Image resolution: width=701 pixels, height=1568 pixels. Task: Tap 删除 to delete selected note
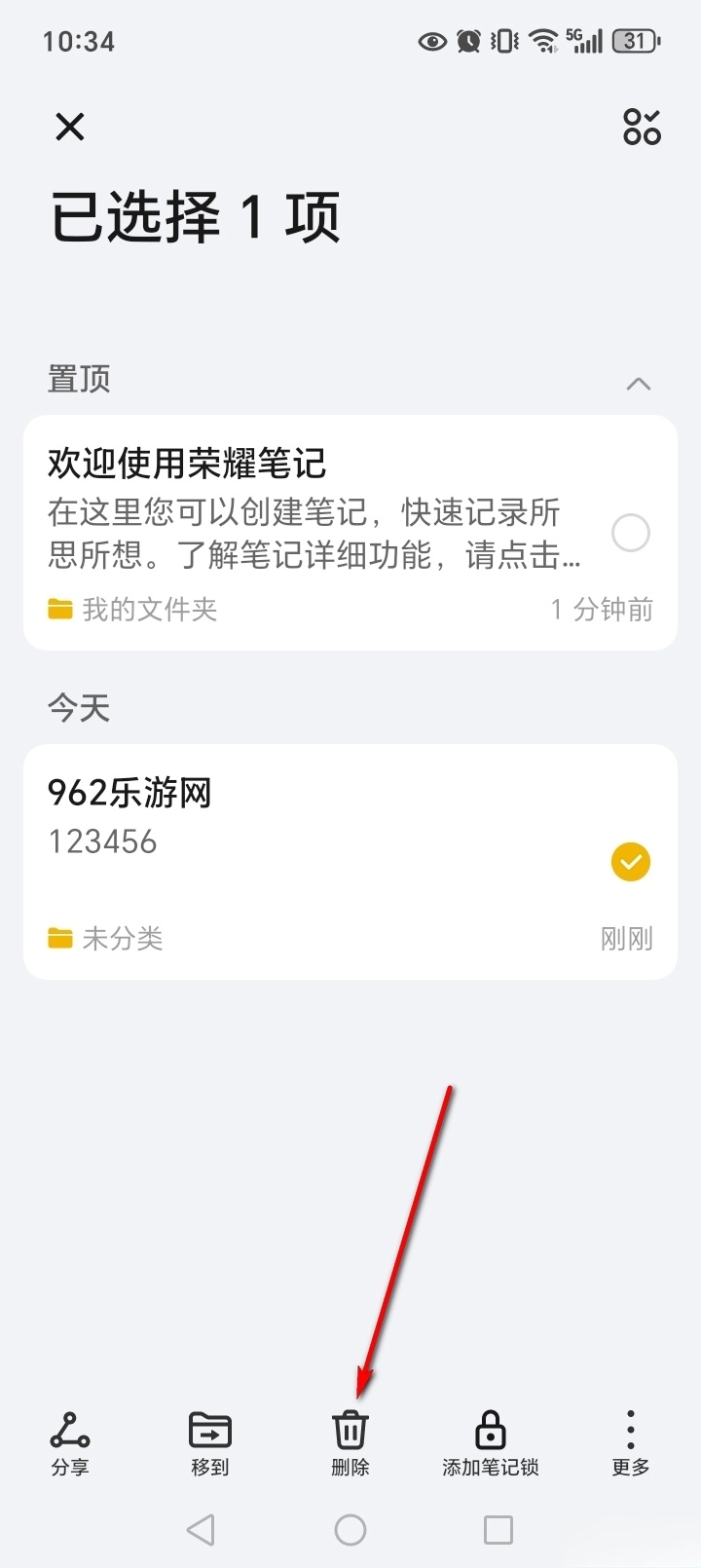point(350,1442)
